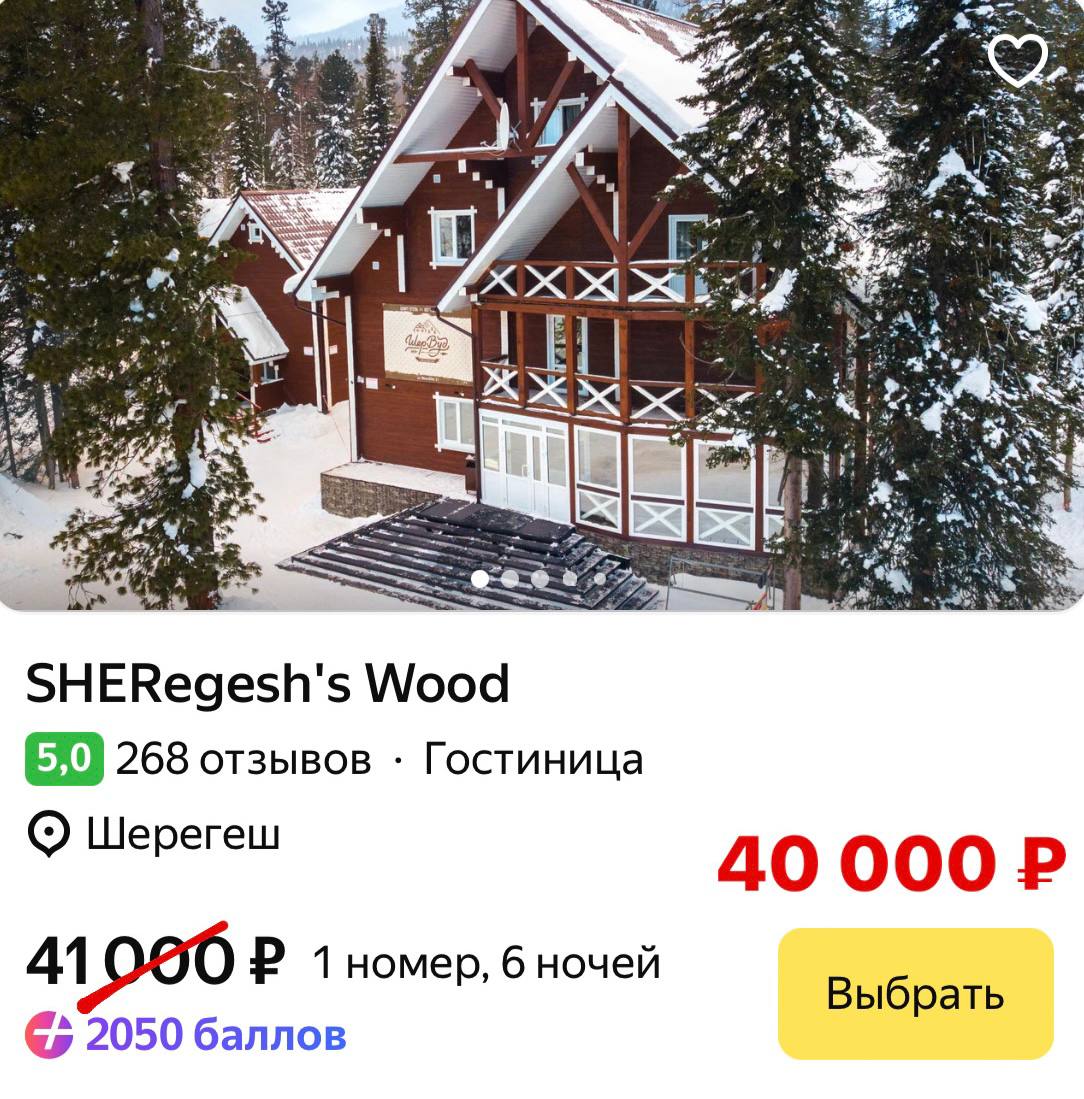The height and width of the screenshot is (1099, 1084).
Task: Open the SHERegesh's Wood hotel photo
Action: (540, 300)
